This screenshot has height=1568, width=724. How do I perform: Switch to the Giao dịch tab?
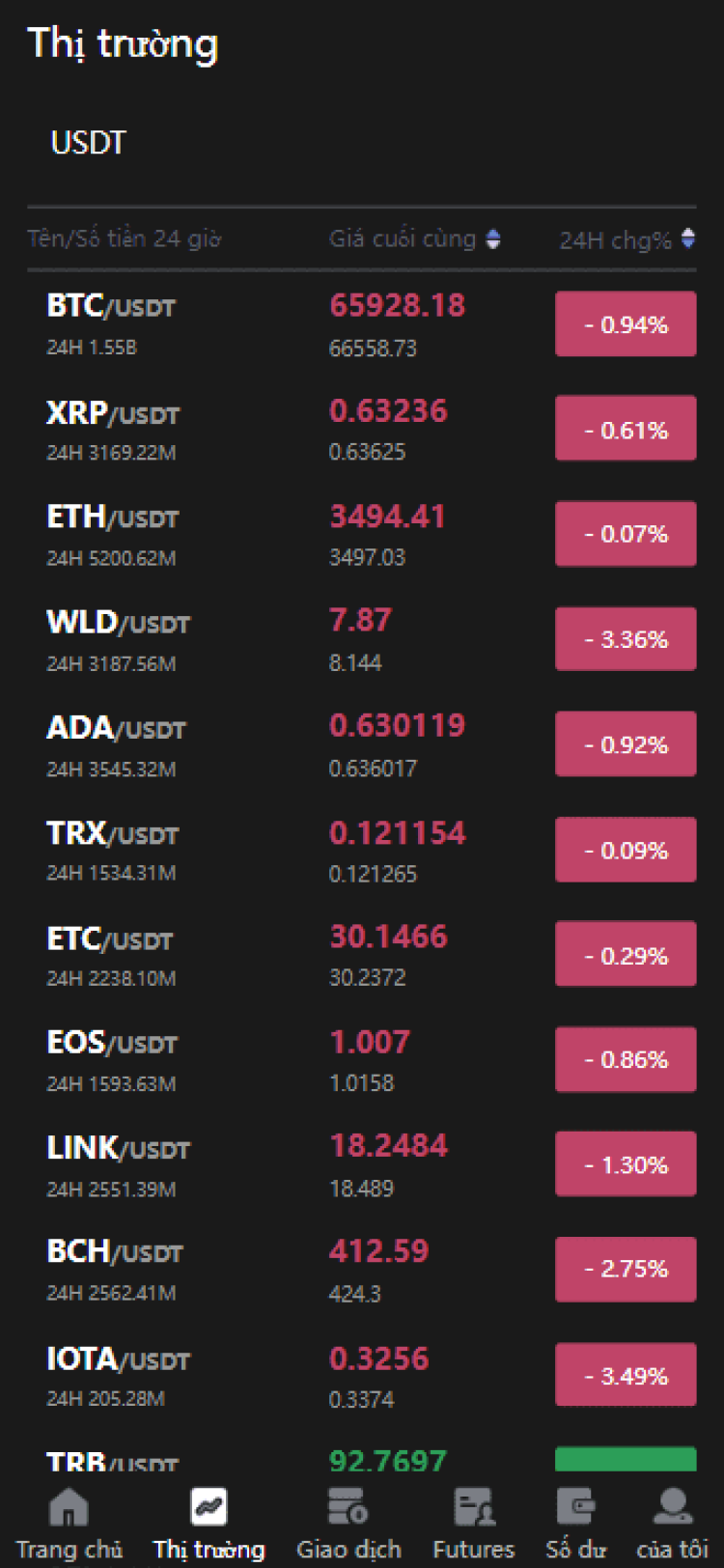(348, 1524)
